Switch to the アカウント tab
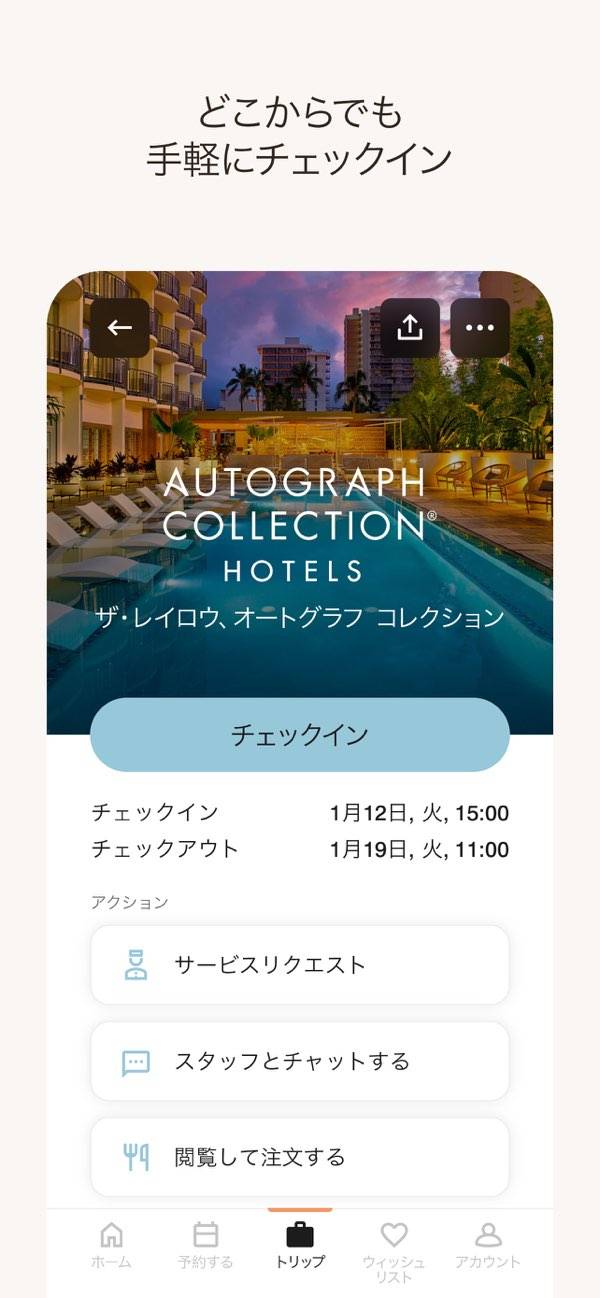 click(x=488, y=1244)
